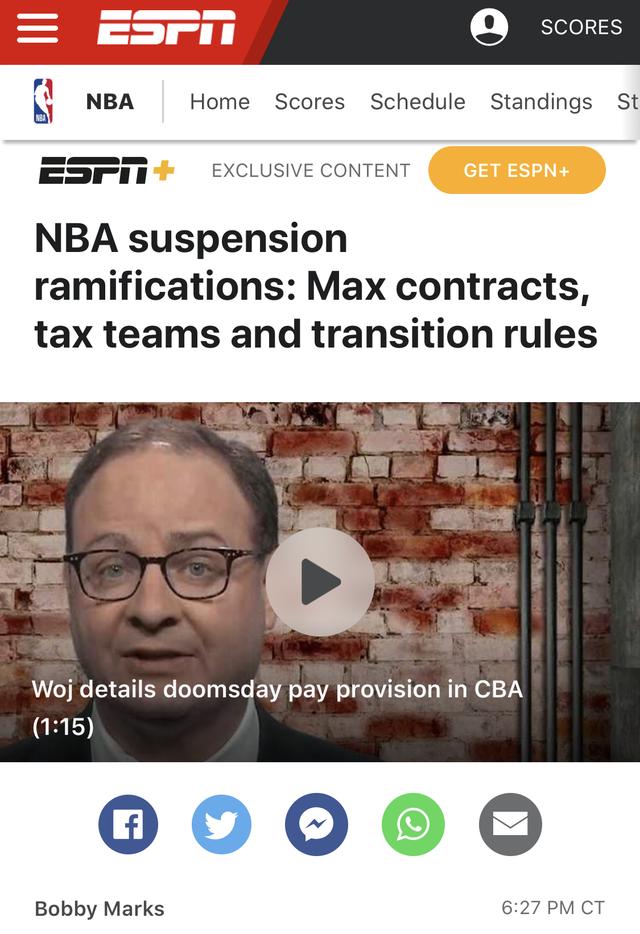The image size is (640, 934).
Task: Switch to the NBA Scores tab
Action: 309,101
